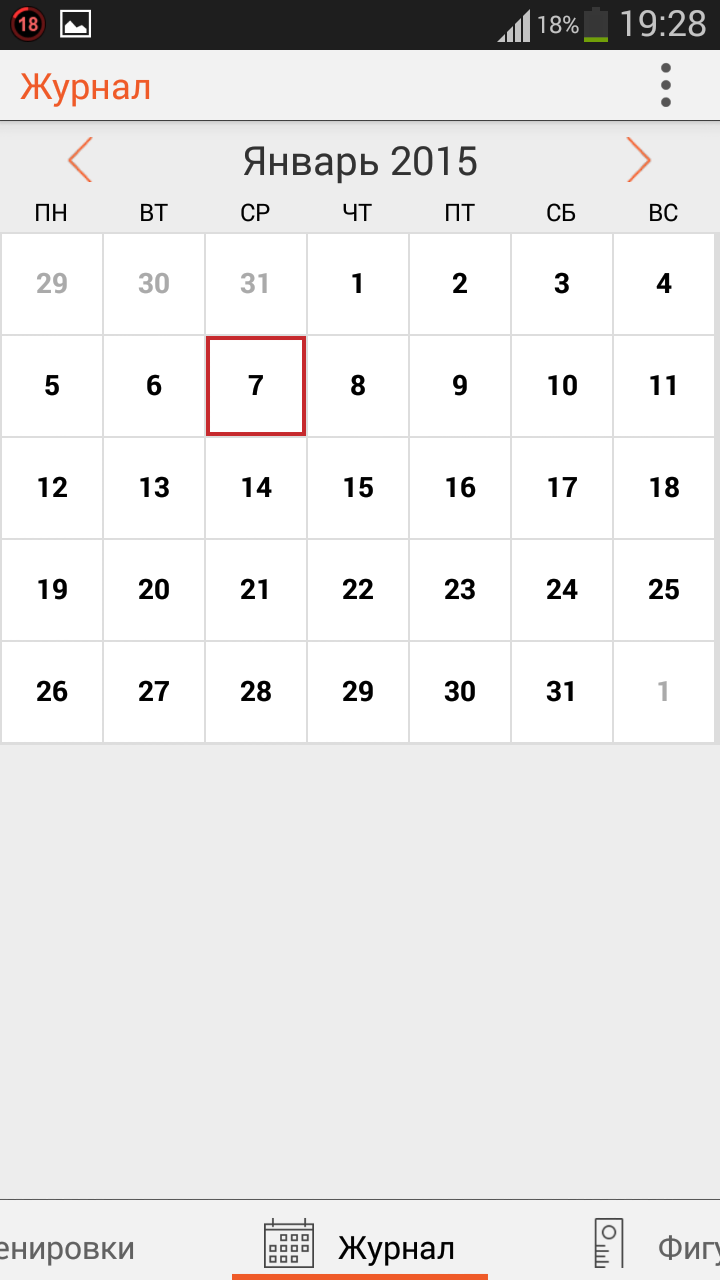Select January 7 in the calendar
Viewport: 720px width, 1280px height.
pos(256,386)
